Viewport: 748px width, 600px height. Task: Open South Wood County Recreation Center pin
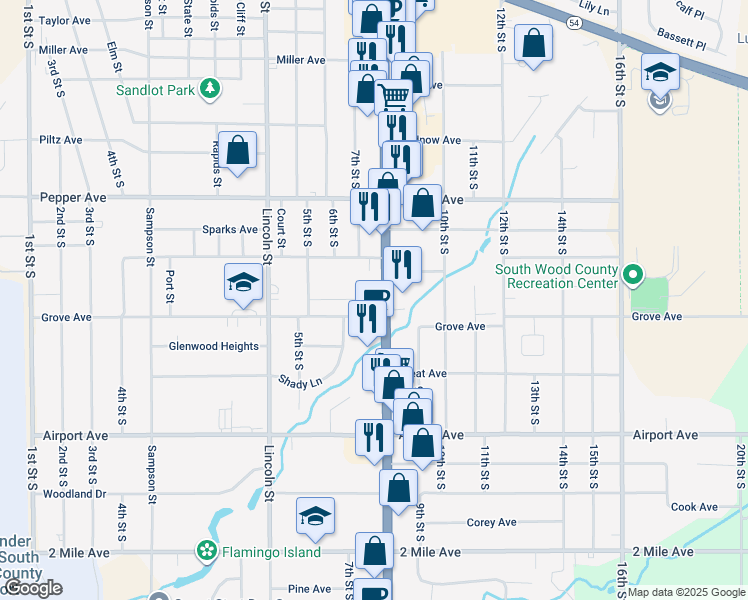point(633,276)
